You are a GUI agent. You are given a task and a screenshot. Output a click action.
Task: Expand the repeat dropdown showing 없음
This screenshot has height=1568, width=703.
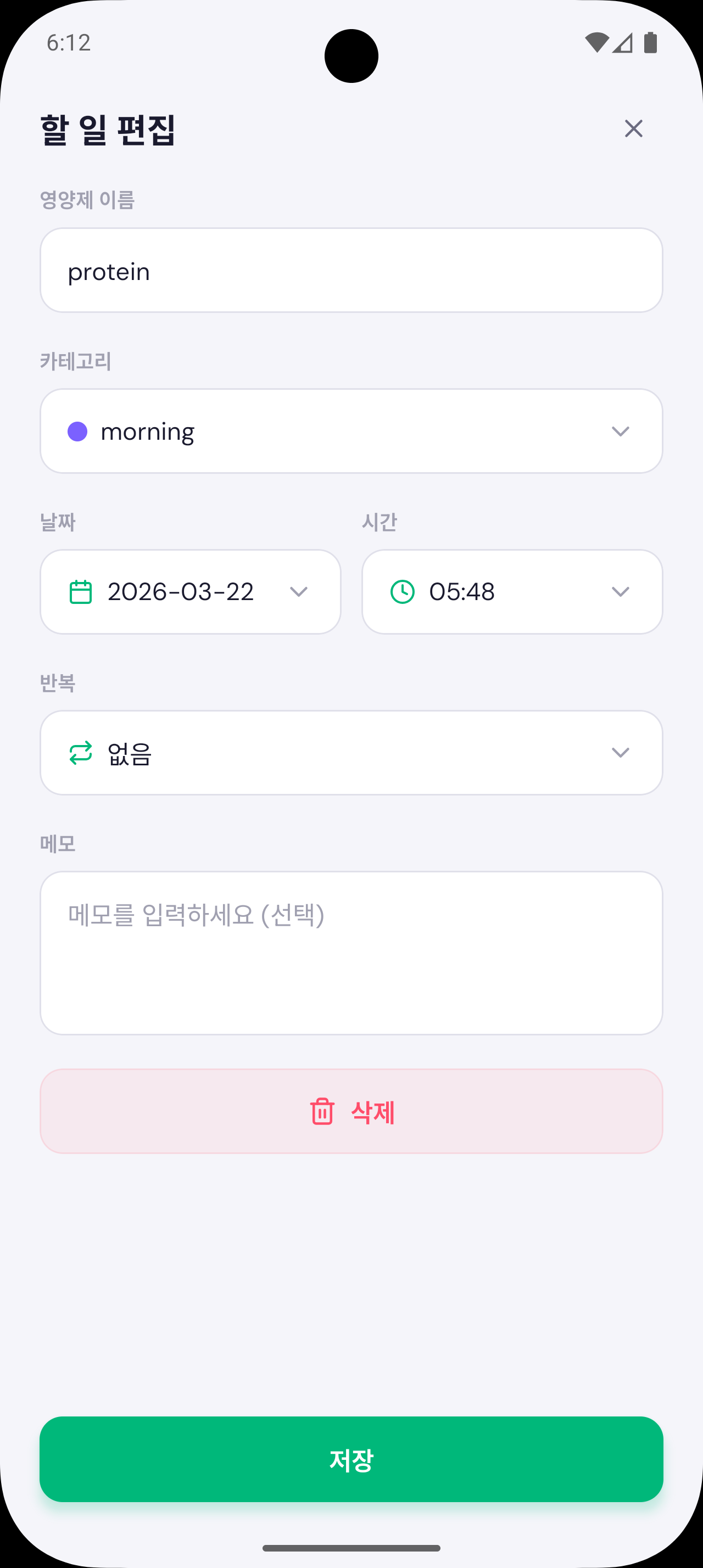[621, 752]
